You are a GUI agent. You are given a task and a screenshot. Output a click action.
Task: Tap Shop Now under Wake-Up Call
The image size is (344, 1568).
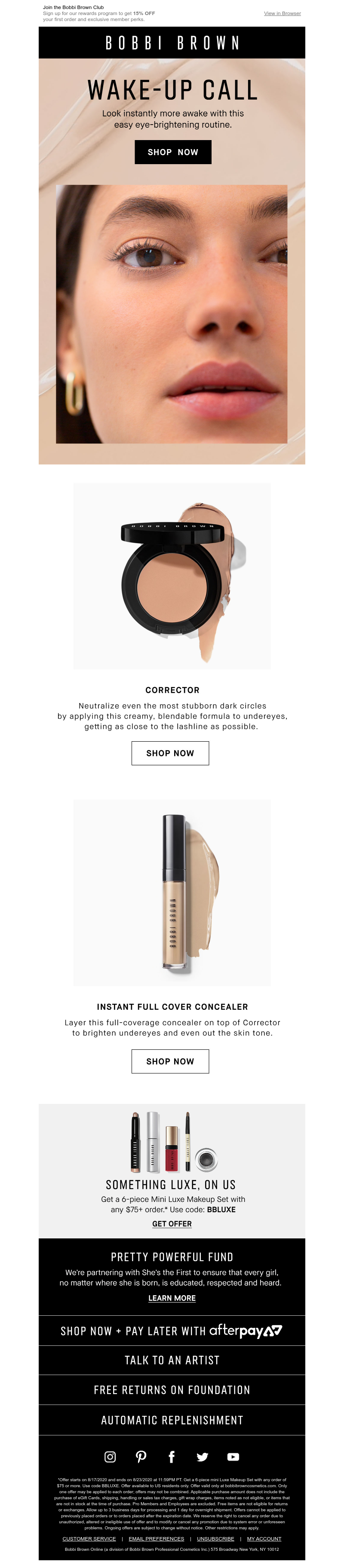click(172, 152)
